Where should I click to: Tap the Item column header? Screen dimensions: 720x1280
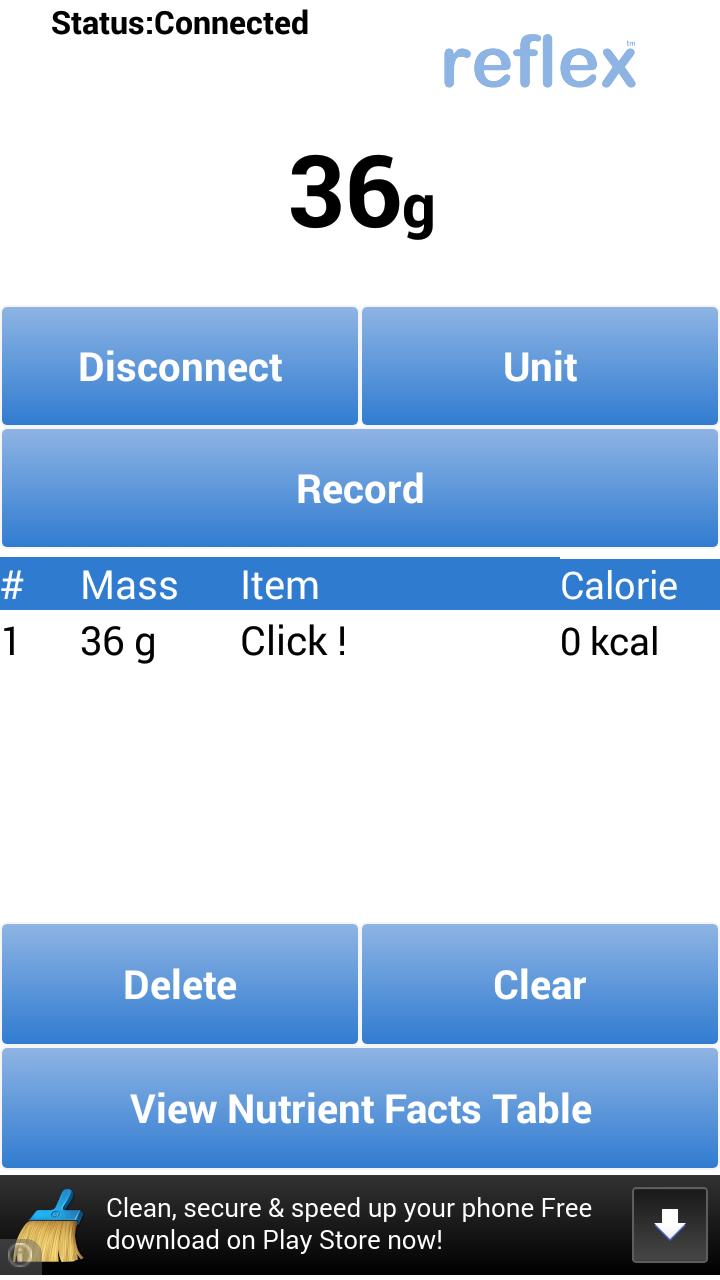280,584
